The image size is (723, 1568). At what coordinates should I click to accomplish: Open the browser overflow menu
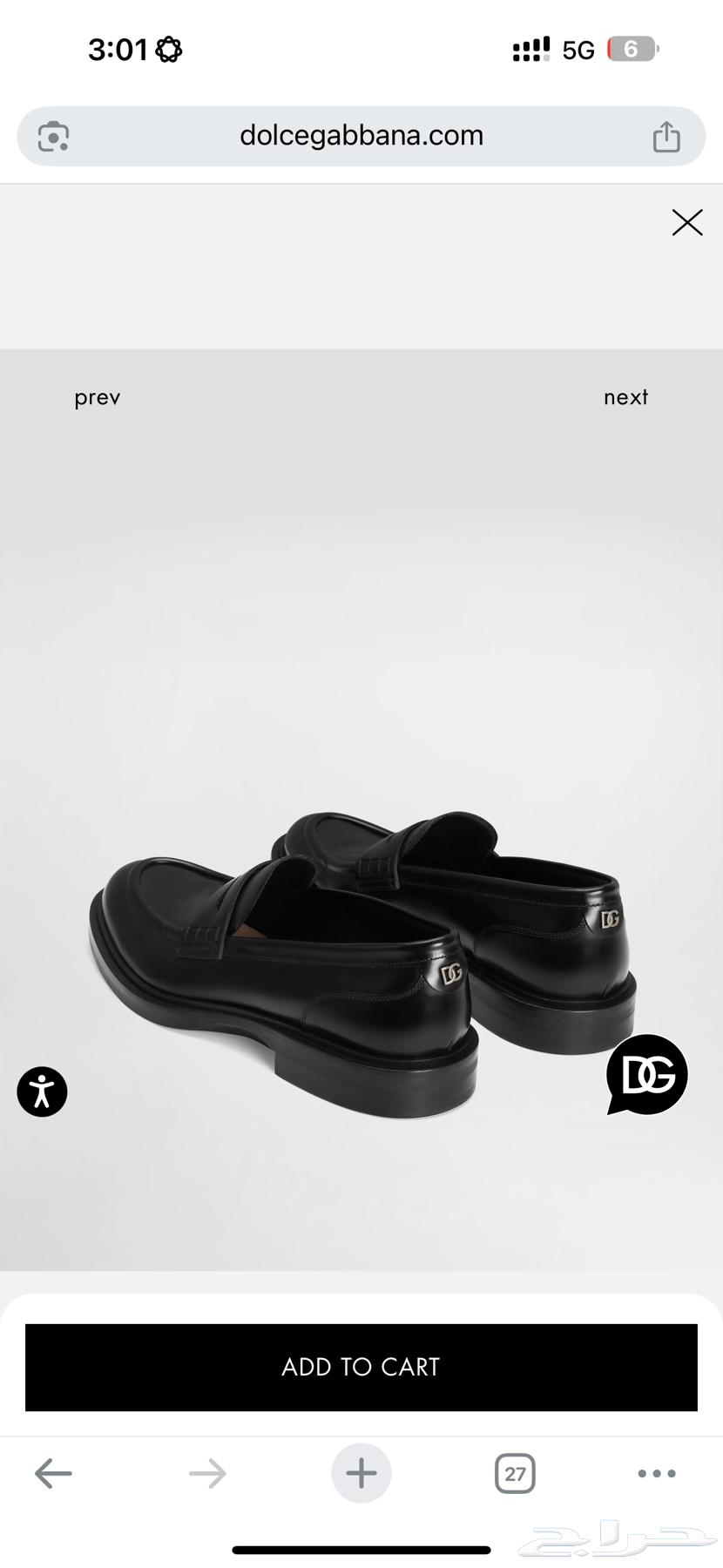pos(657,1473)
